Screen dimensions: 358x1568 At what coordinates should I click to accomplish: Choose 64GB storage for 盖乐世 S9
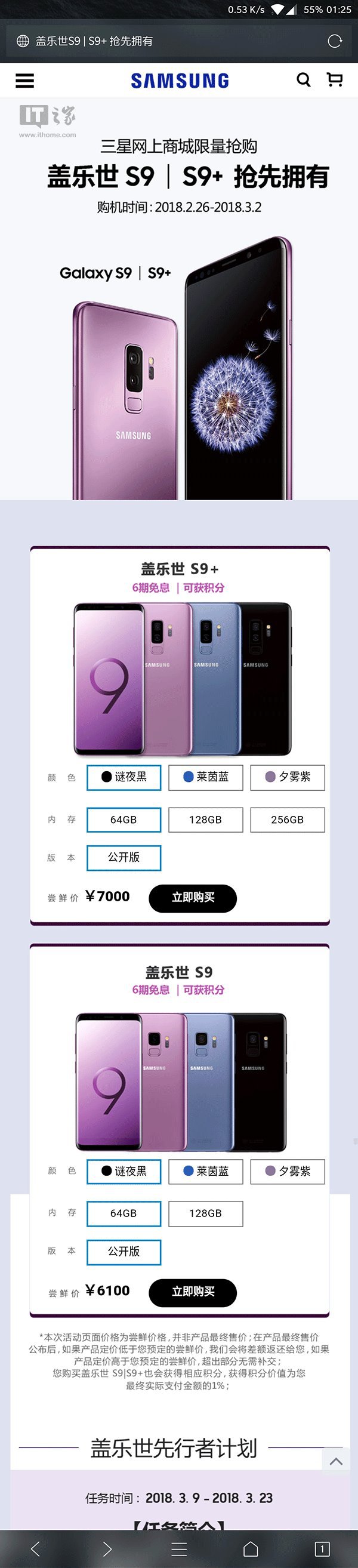[124, 1213]
